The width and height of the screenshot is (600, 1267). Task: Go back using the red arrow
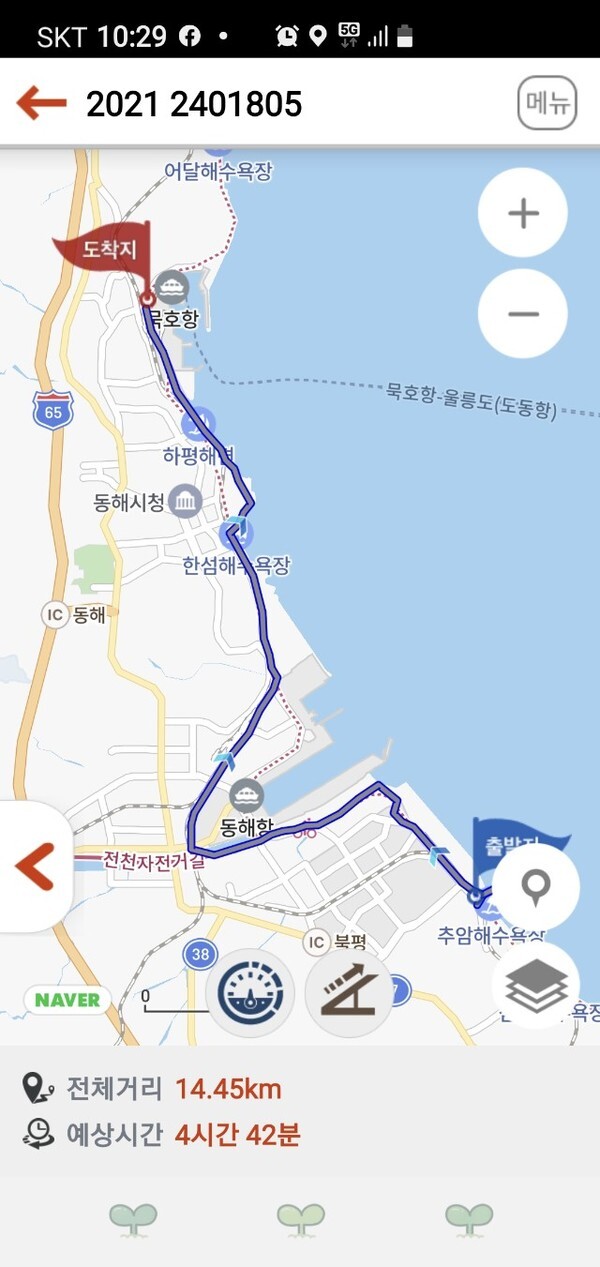42,103
